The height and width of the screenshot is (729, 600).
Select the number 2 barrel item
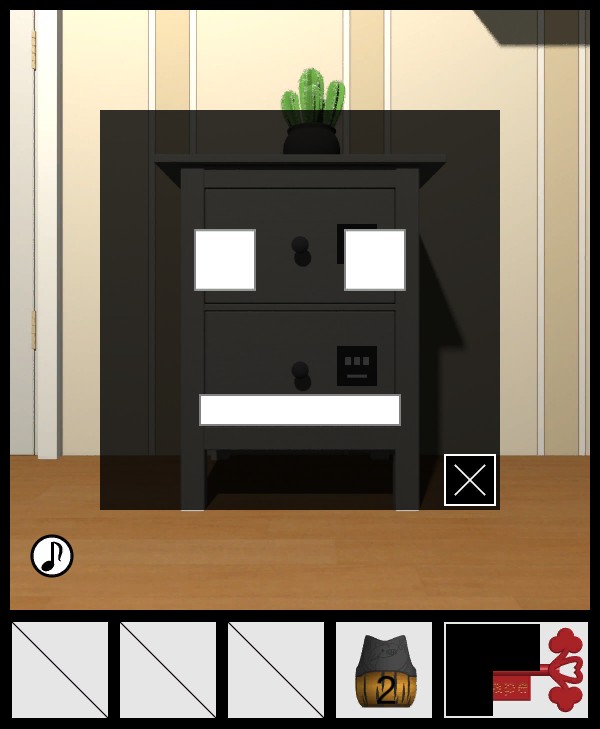384,670
